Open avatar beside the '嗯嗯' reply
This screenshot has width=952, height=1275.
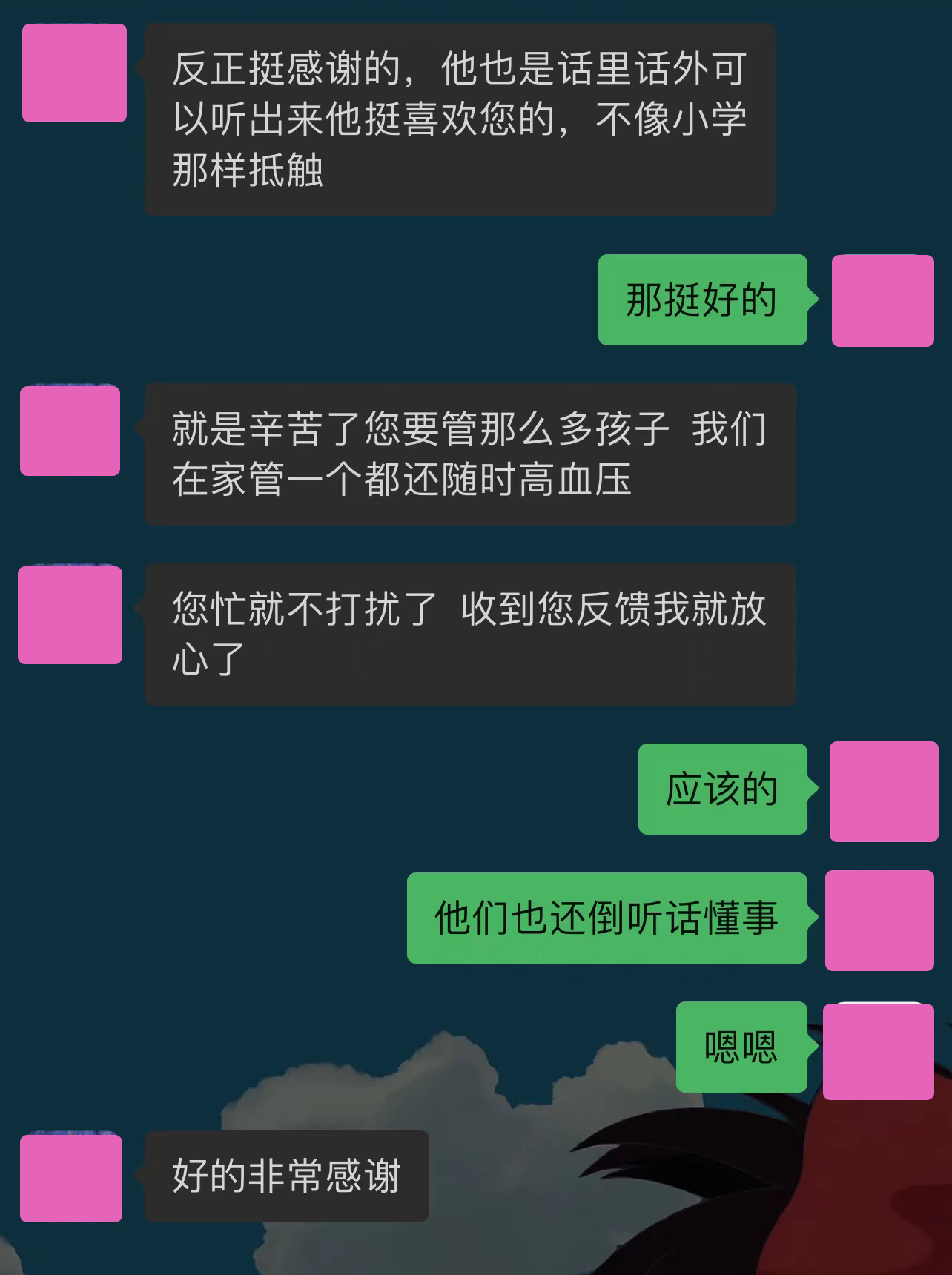pyautogui.click(x=878, y=1050)
